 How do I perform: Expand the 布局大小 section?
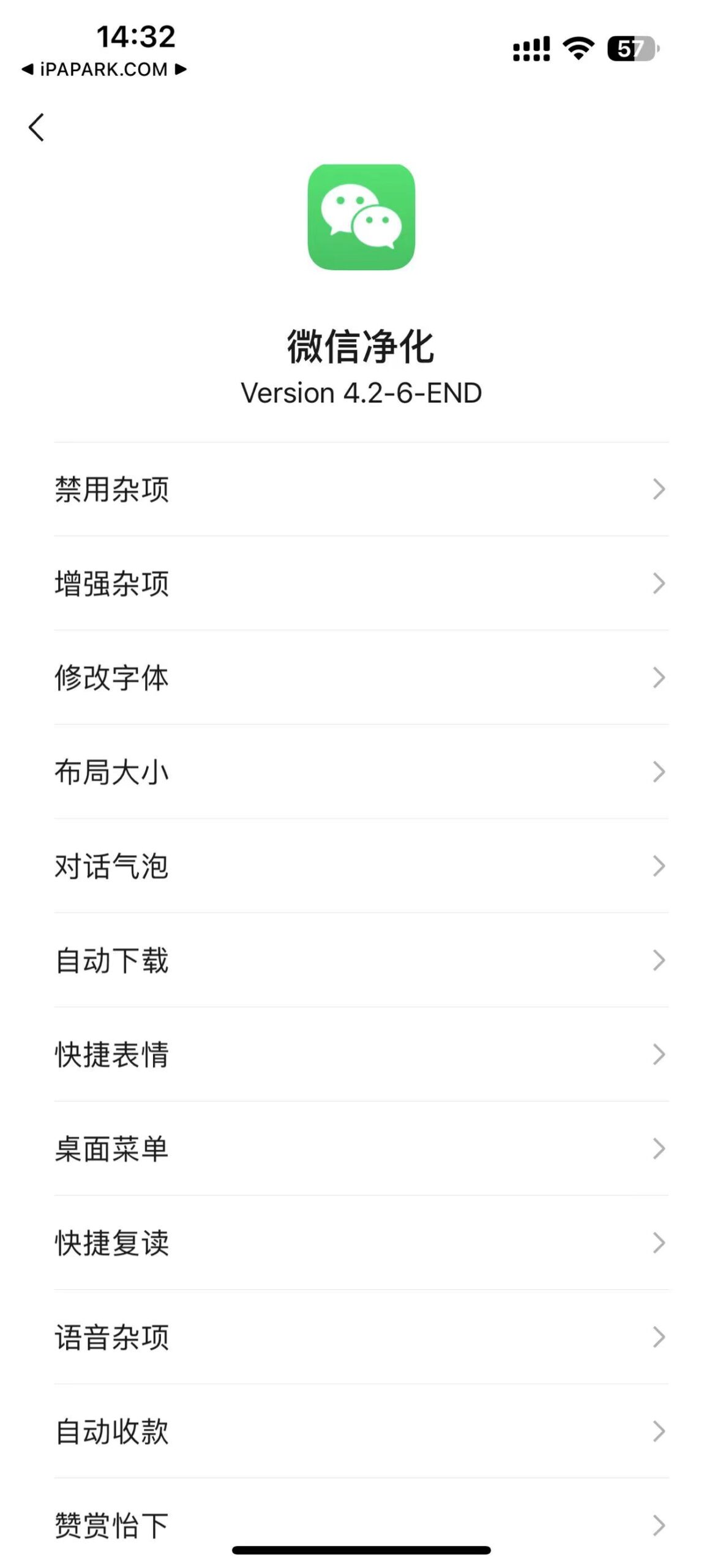pyautogui.click(x=361, y=771)
